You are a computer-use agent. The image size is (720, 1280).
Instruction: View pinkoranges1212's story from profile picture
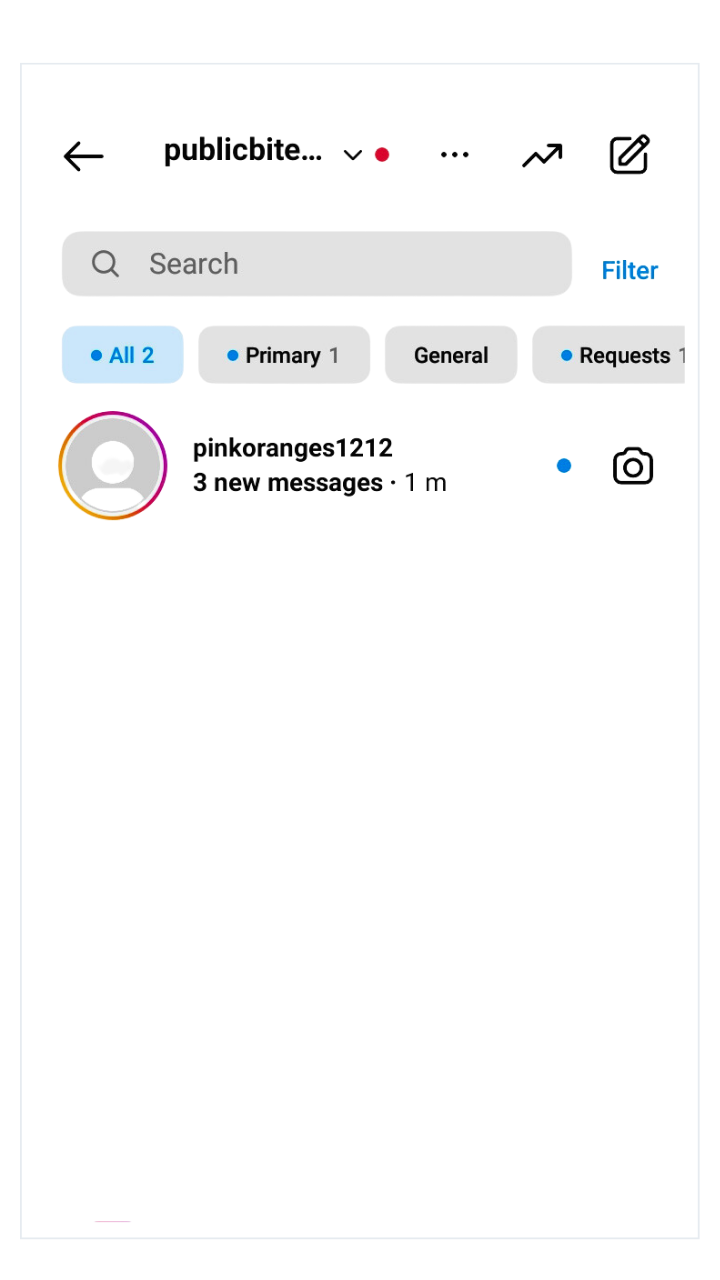pos(113,466)
